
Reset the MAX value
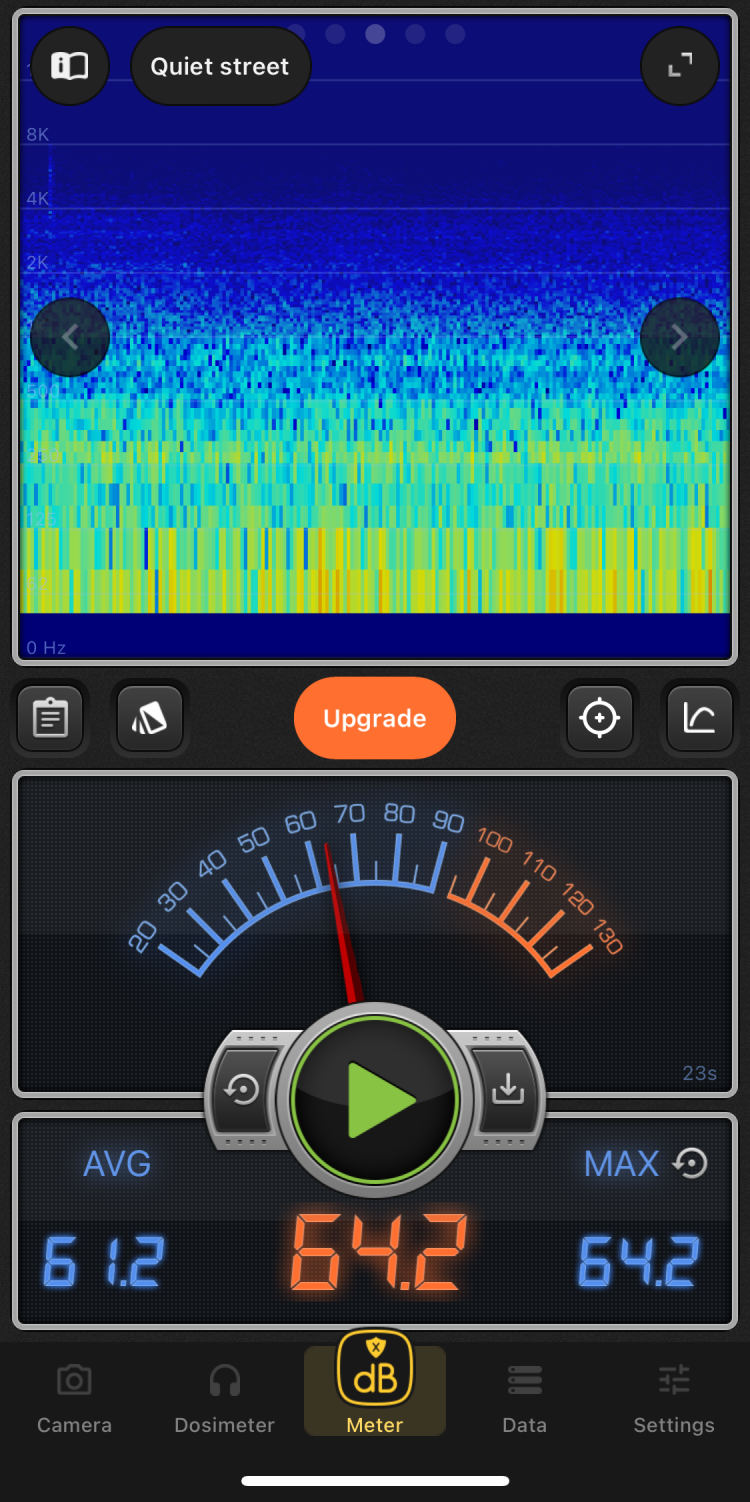(691, 1163)
